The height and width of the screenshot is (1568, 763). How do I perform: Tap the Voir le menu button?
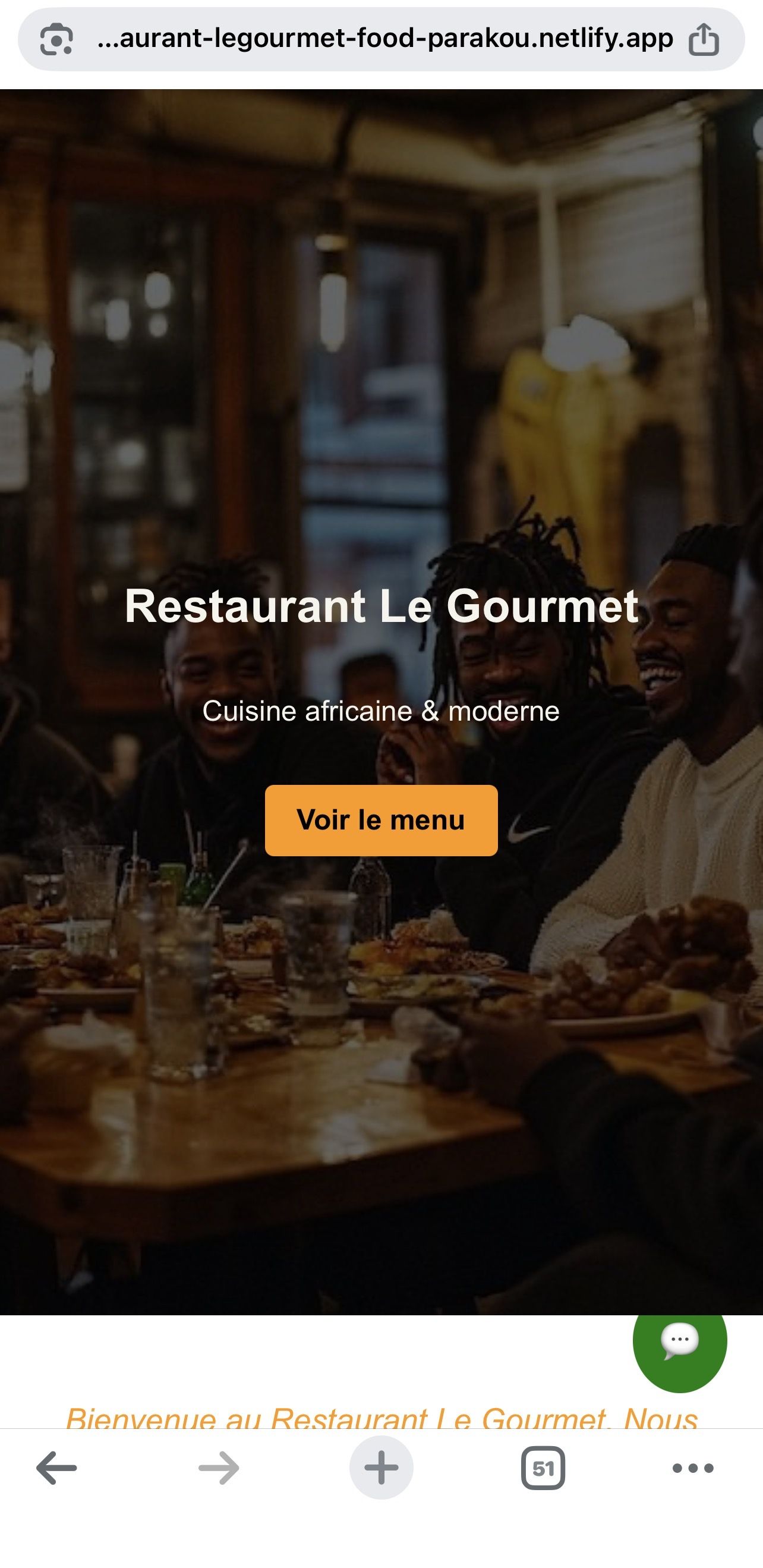click(x=381, y=820)
